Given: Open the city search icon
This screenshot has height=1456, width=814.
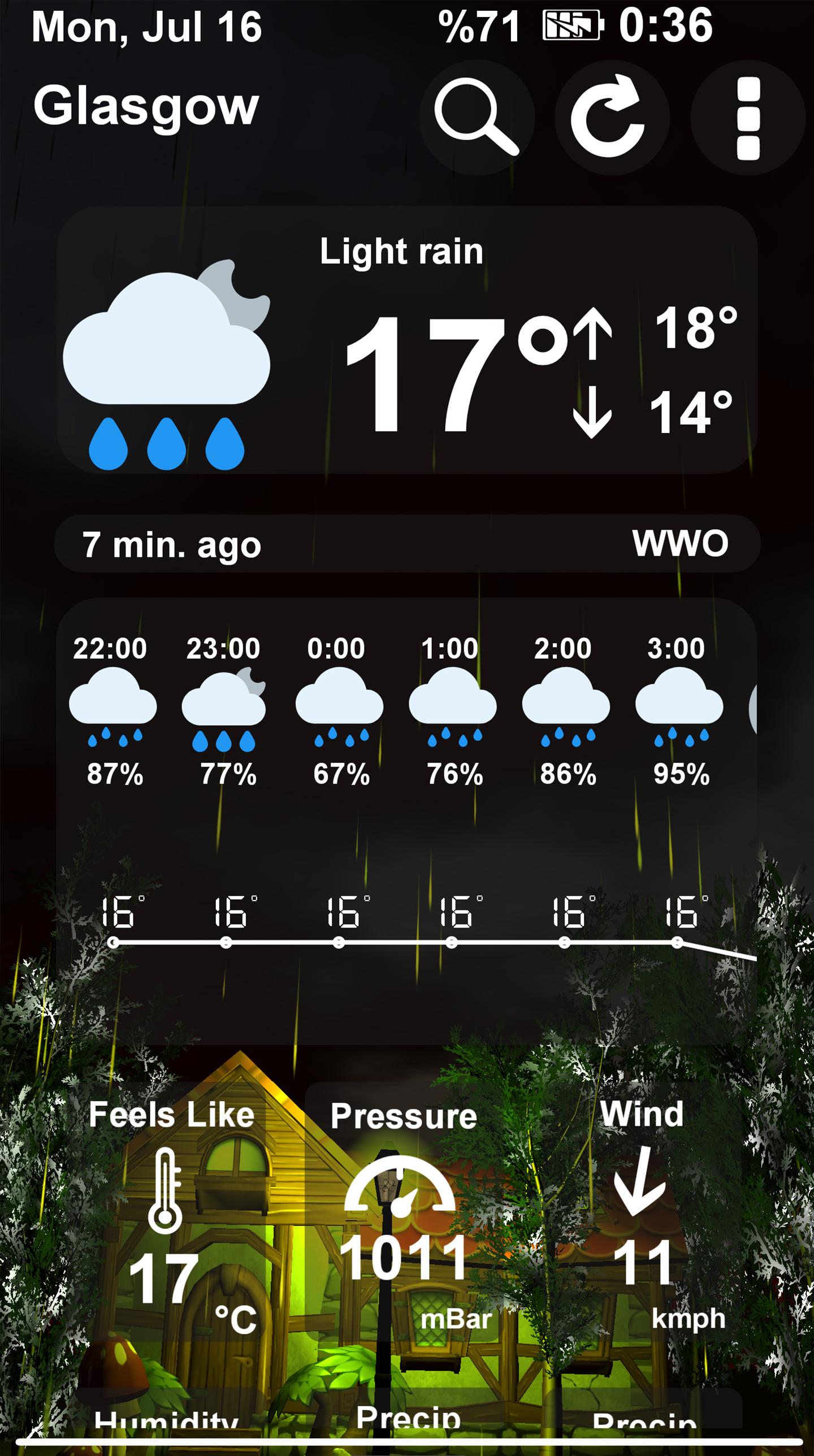Looking at the screenshot, I should click(x=477, y=118).
